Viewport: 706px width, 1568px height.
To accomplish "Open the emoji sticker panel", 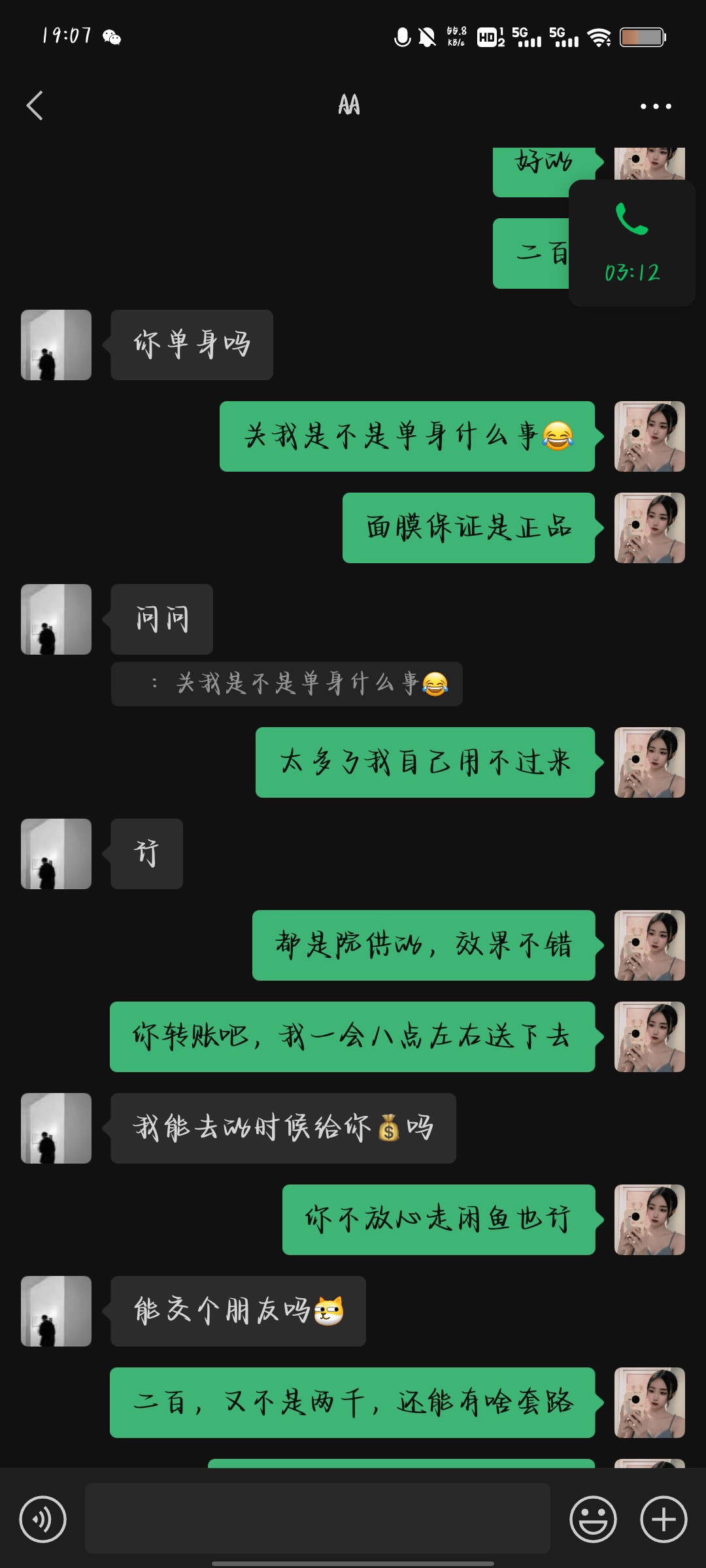I will pyautogui.click(x=593, y=1519).
